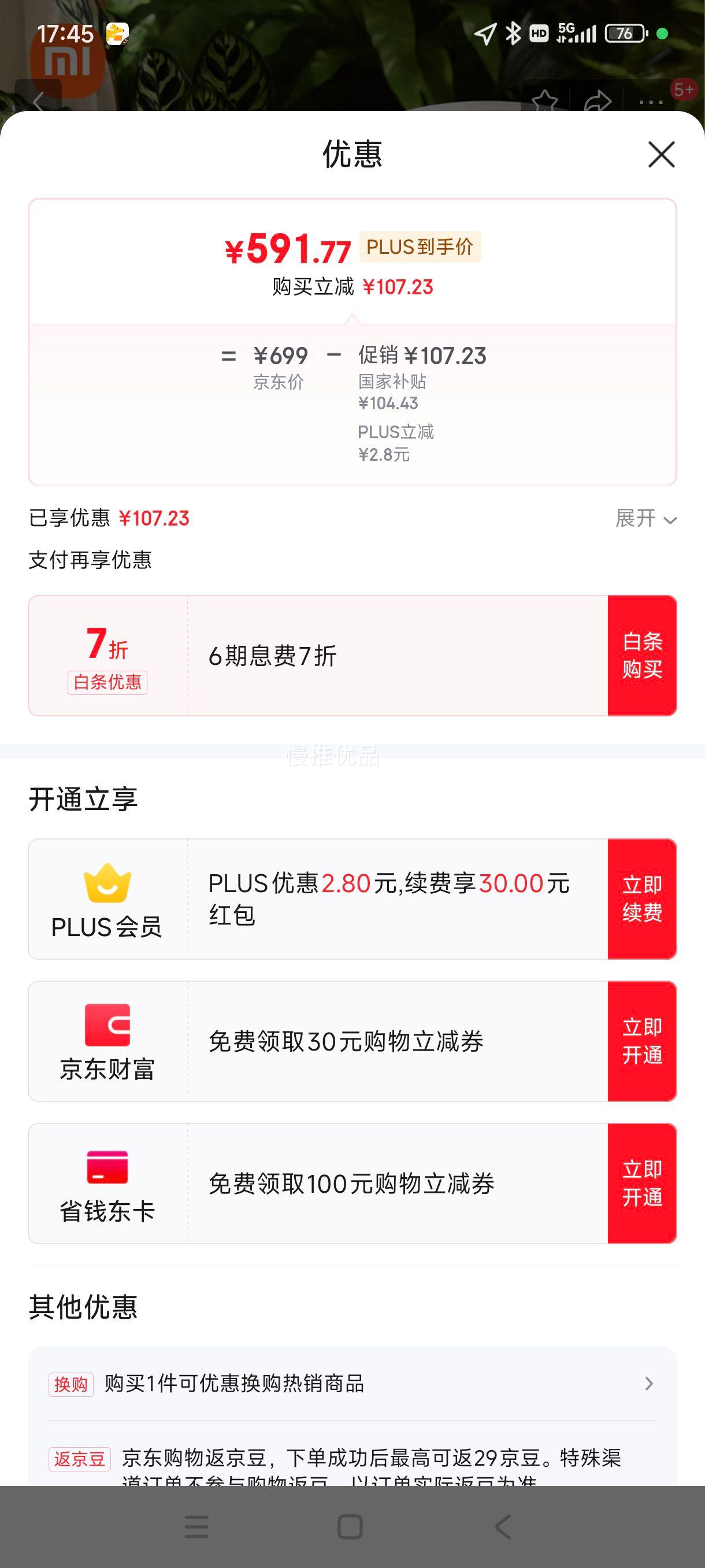This screenshot has width=705, height=1568.
Task: Tap 立即开通 for 省钱东卡
Action: tap(643, 1184)
